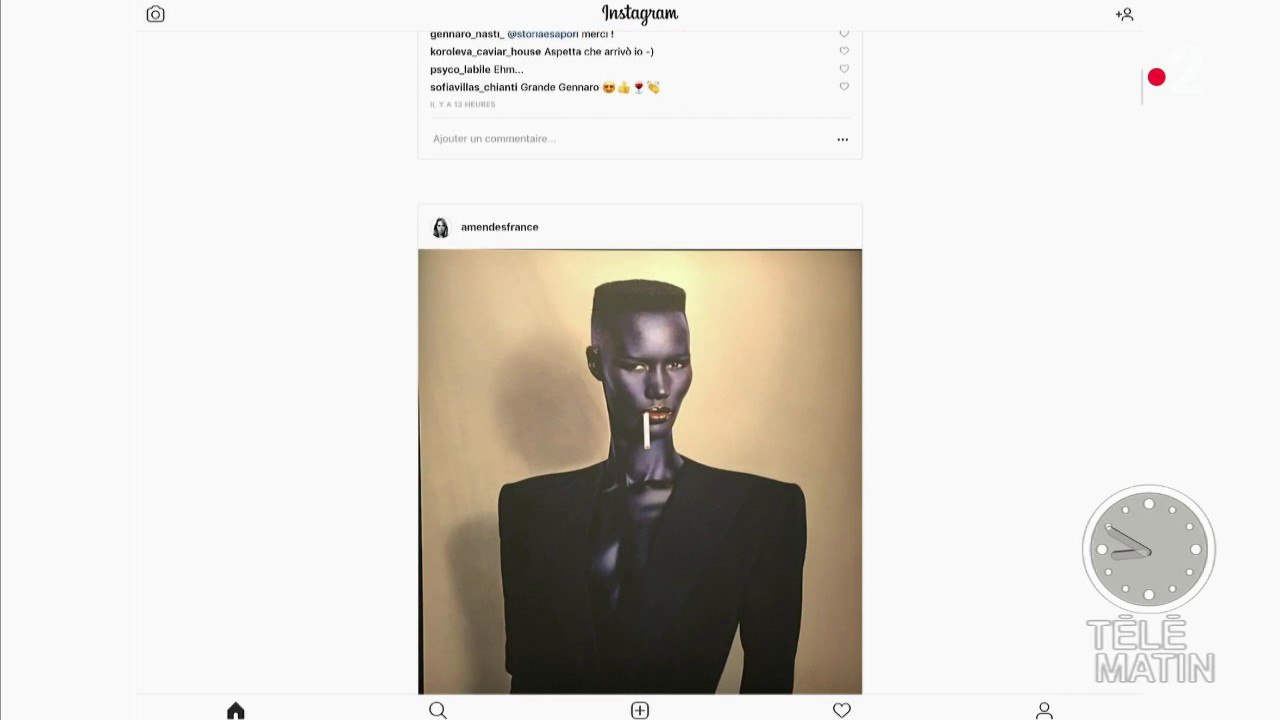Open the activity heart tab
This screenshot has height=720, width=1280.
pyautogui.click(x=842, y=710)
